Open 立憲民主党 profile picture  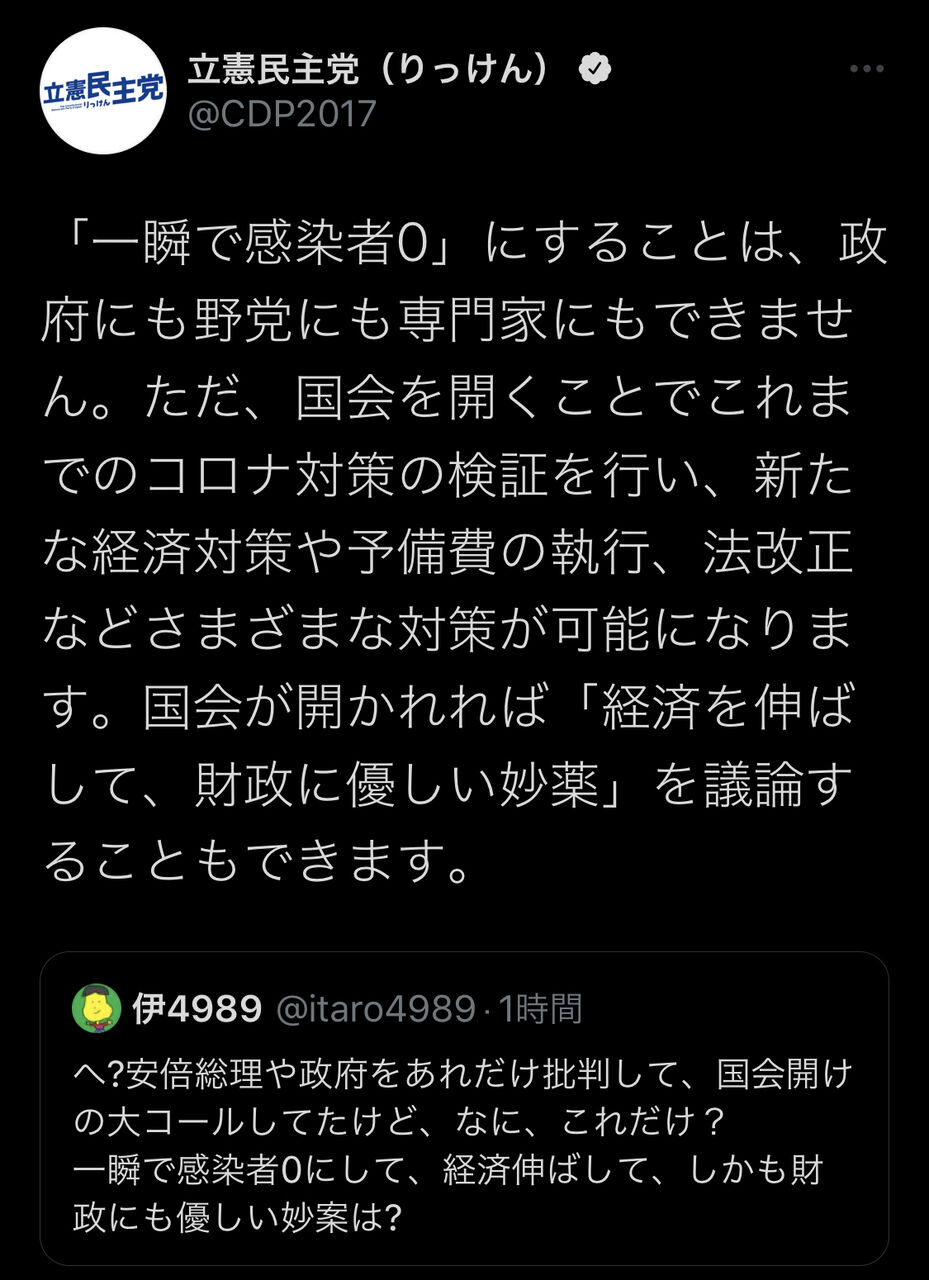[x=102, y=90]
